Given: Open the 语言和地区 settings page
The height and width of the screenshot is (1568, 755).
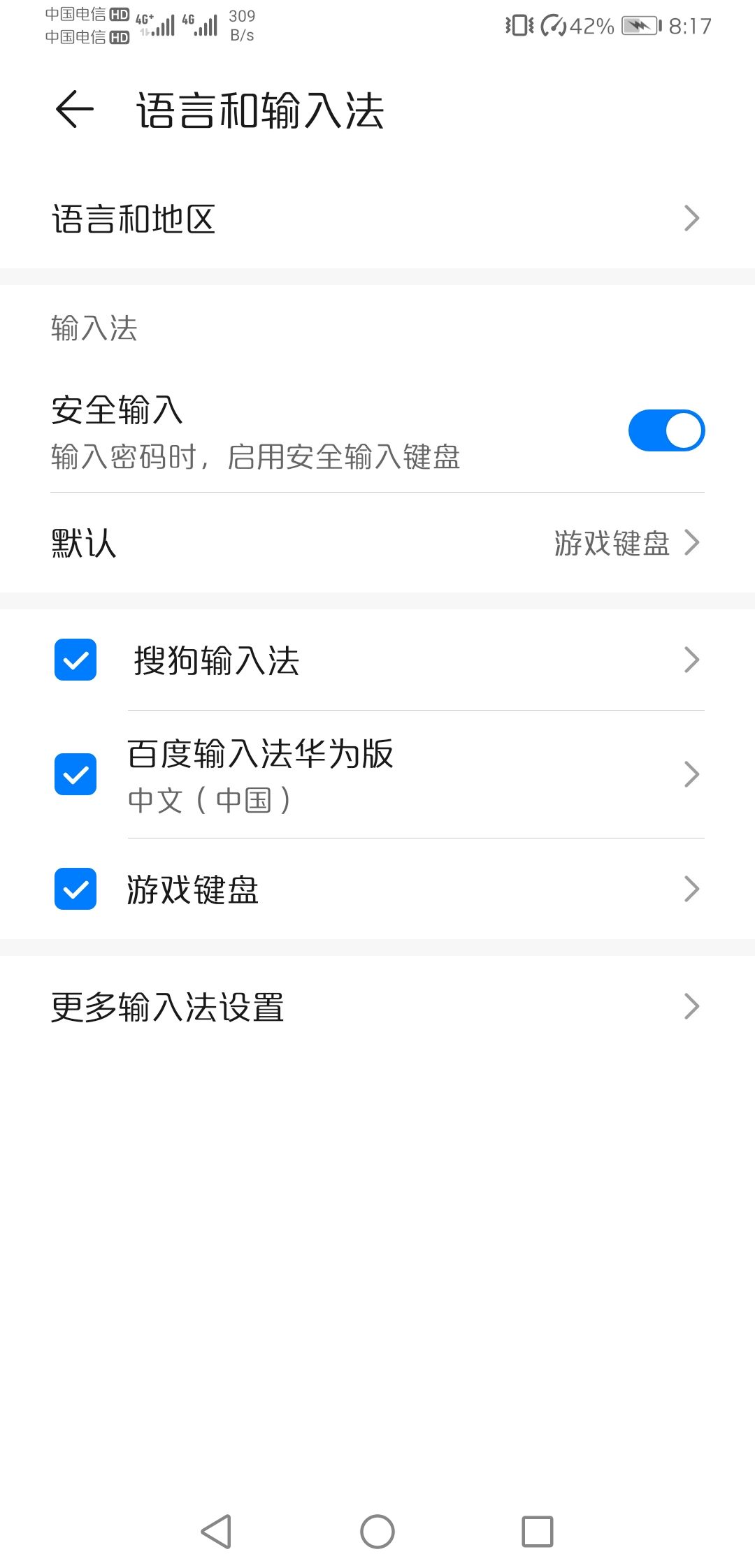Looking at the screenshot, I should tap(377, 218).
